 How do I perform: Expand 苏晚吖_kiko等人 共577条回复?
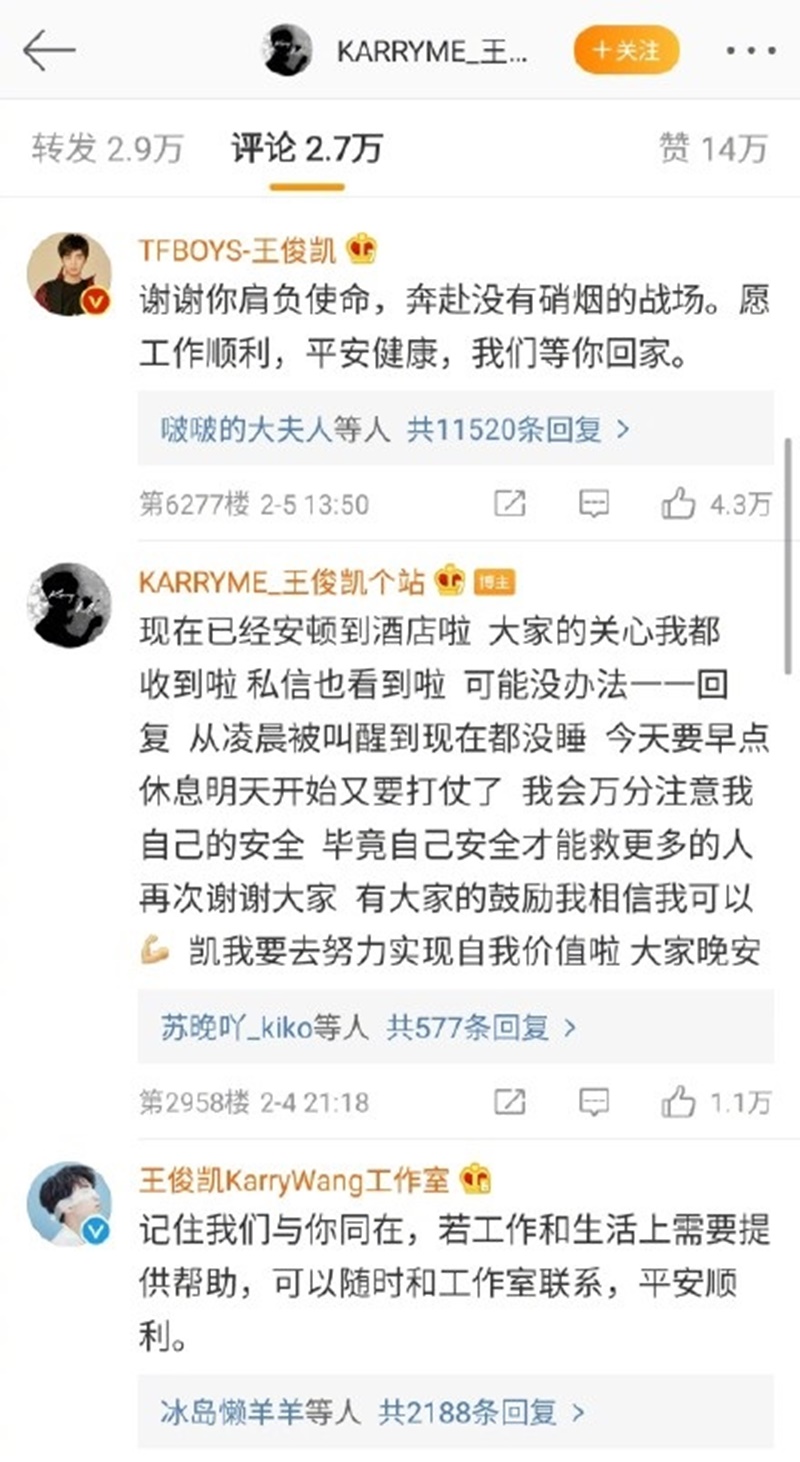pyautogui.click(x=370, y=1027)
